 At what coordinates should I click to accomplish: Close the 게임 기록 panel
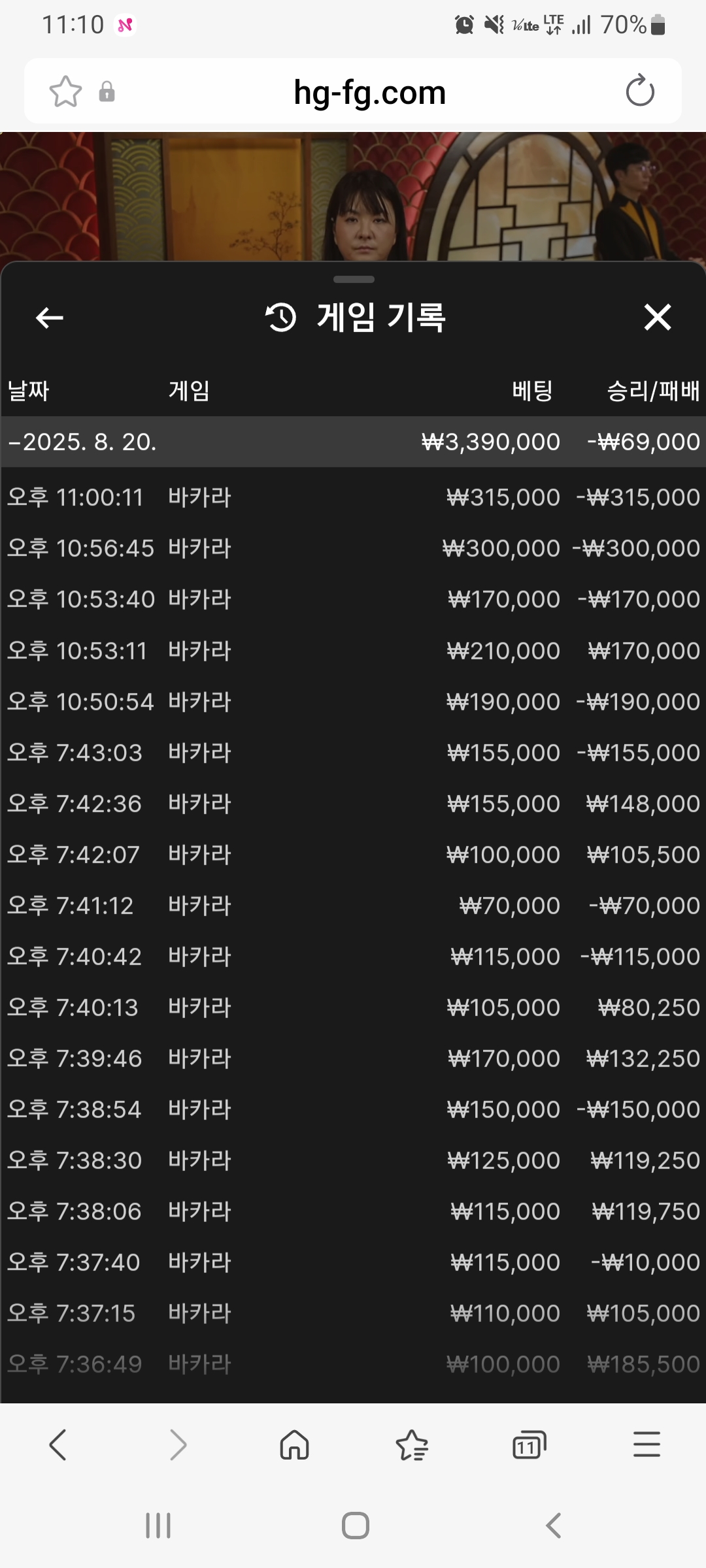pos(657,318)
